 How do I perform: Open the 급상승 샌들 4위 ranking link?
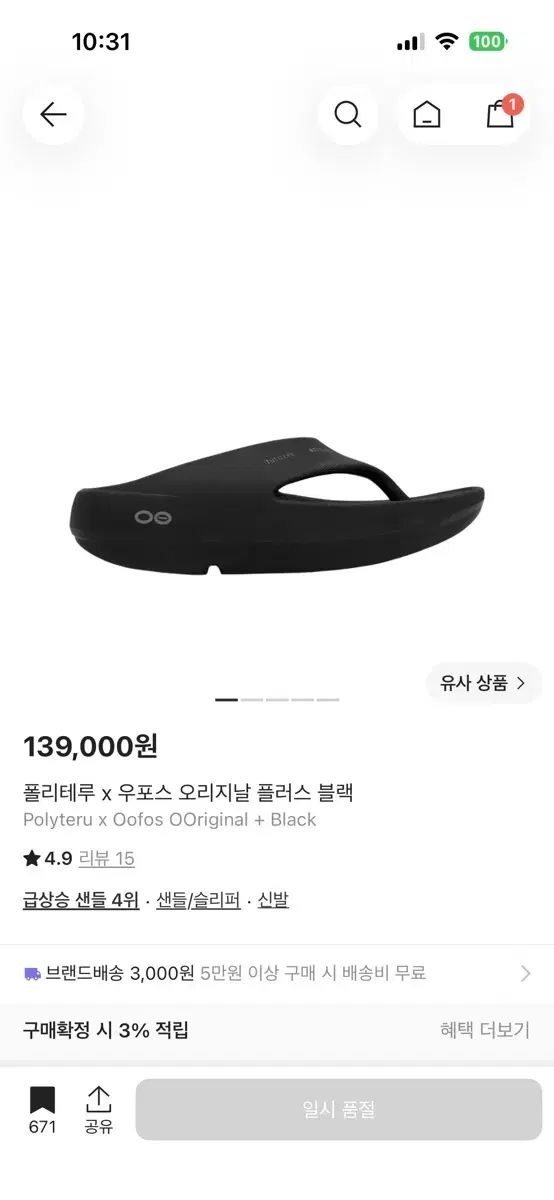[81, 900]
